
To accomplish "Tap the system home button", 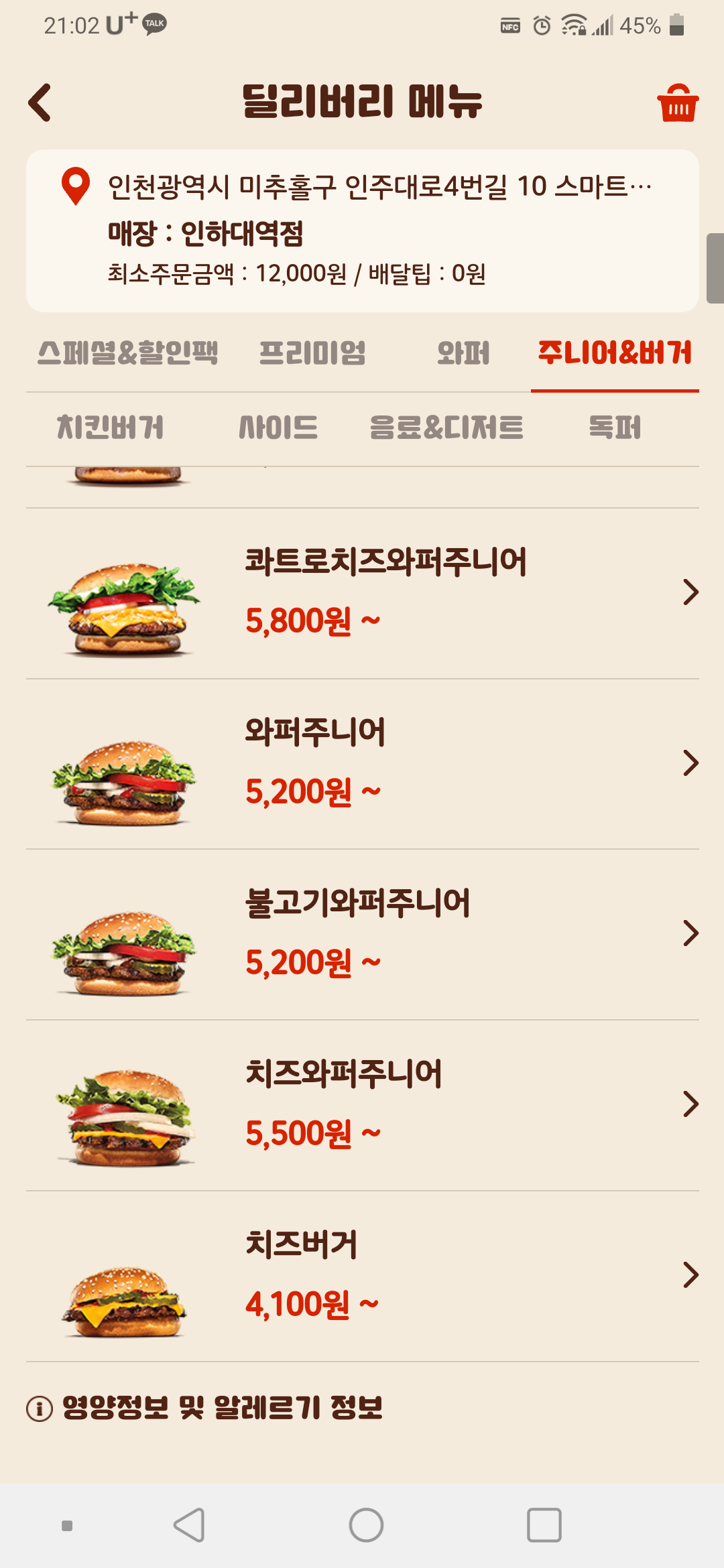I will coord(366,1525).
